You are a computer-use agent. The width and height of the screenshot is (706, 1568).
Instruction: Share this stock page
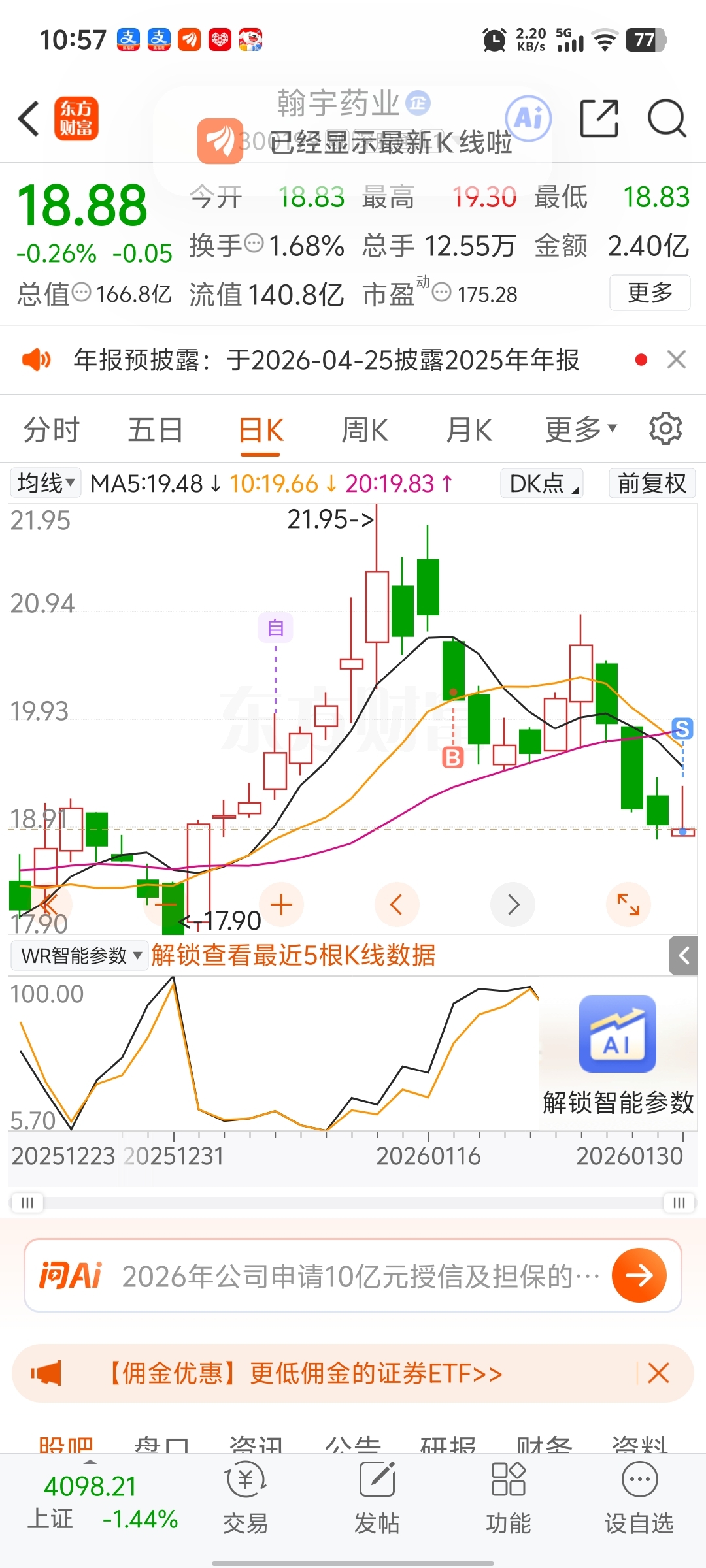click(x=599, y=118)
